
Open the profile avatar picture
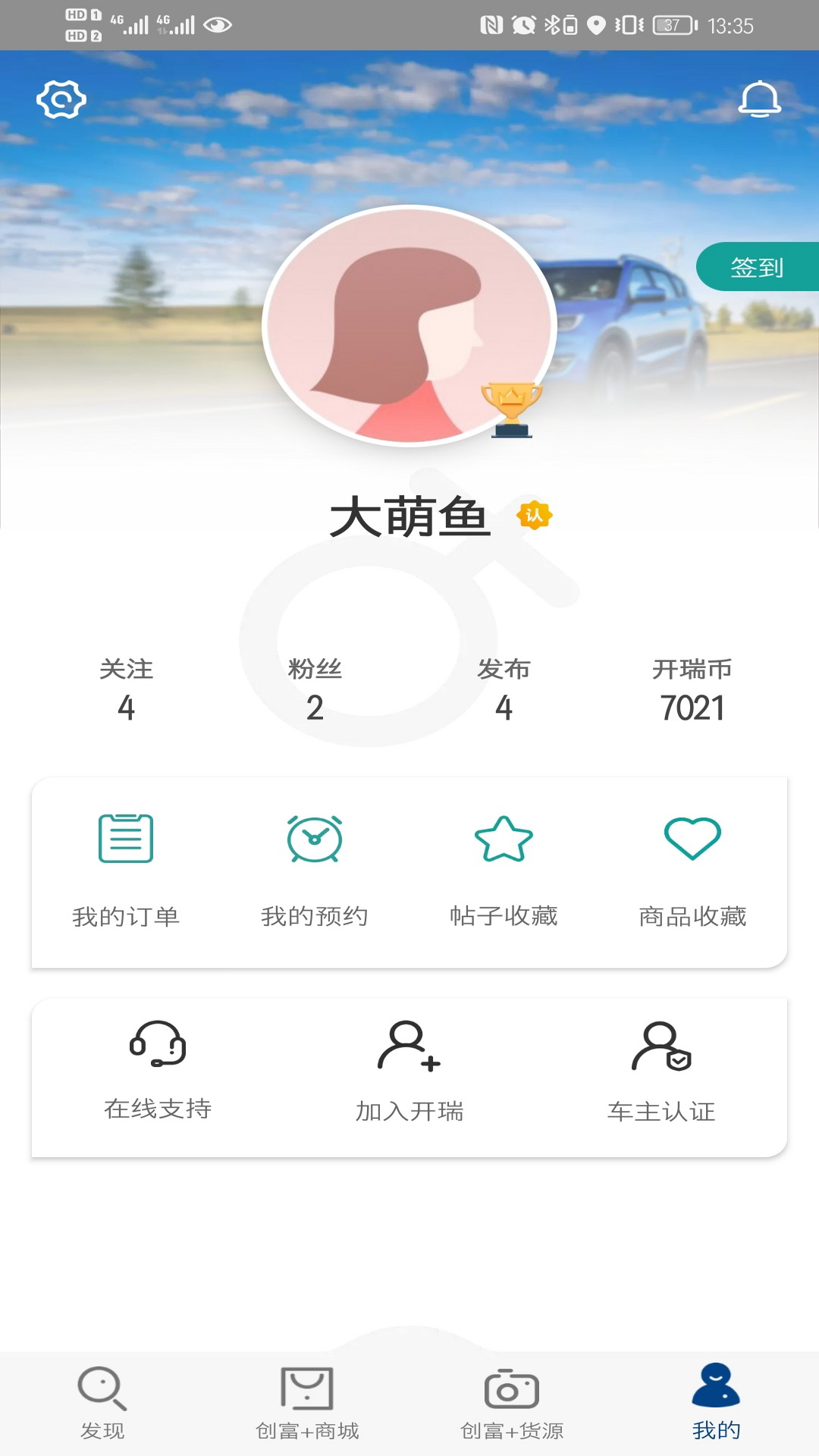(409, 326)
